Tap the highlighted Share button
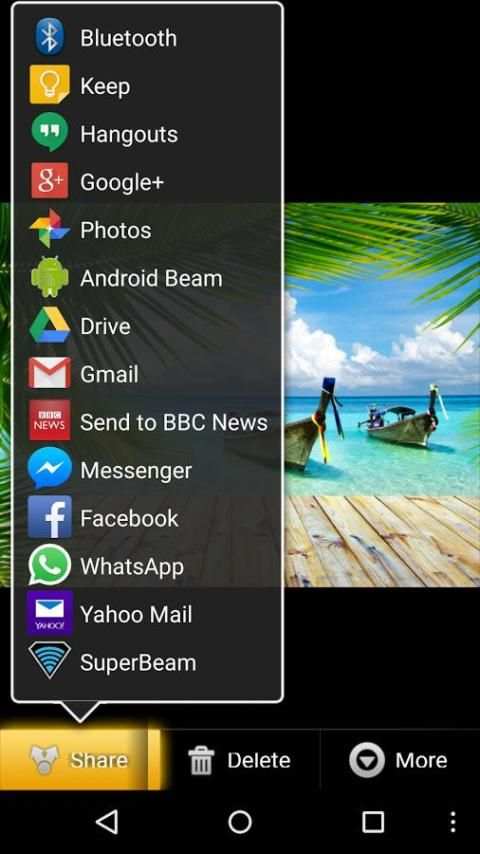This screenshot has height=854, width=480. click(80, 759)
